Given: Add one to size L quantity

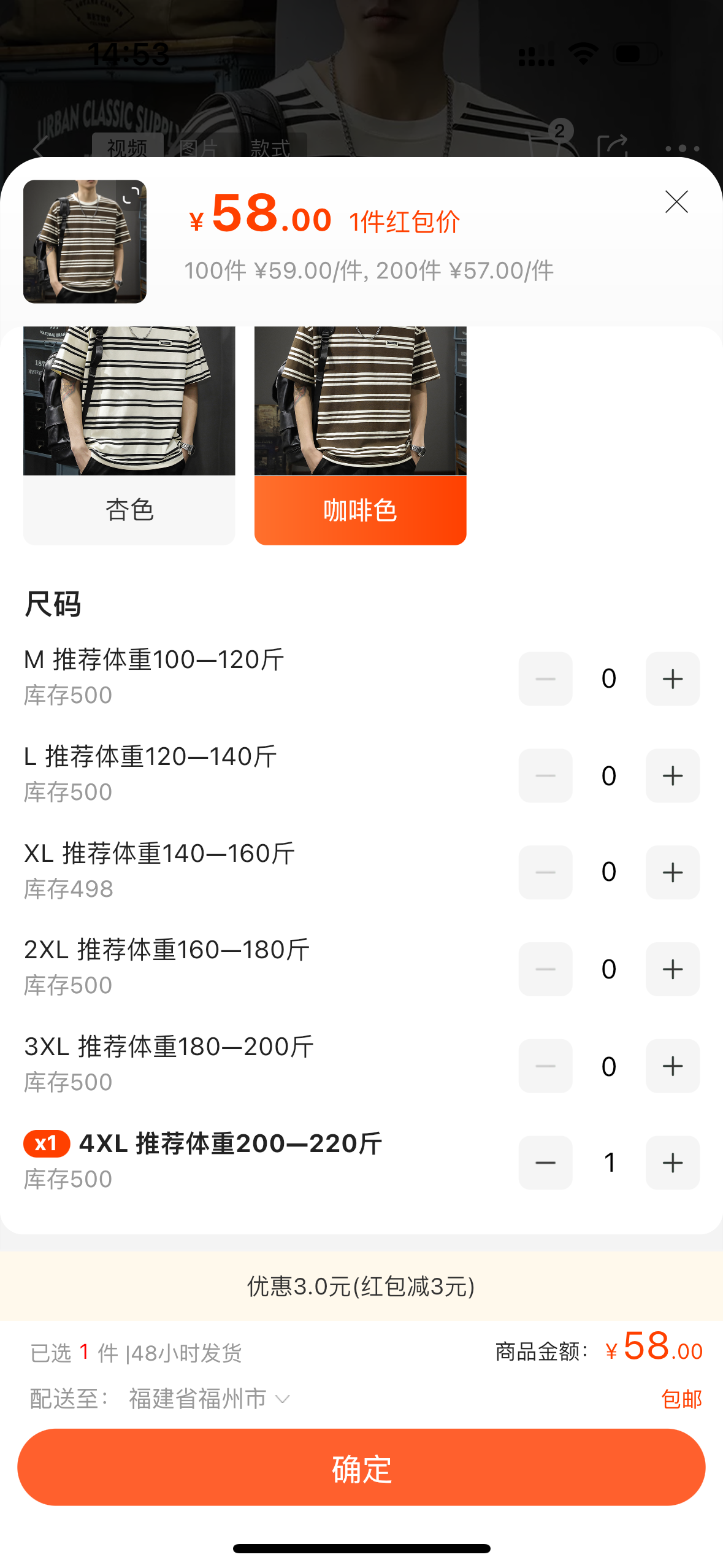Looking at the screenshot, I should [672, 776].
